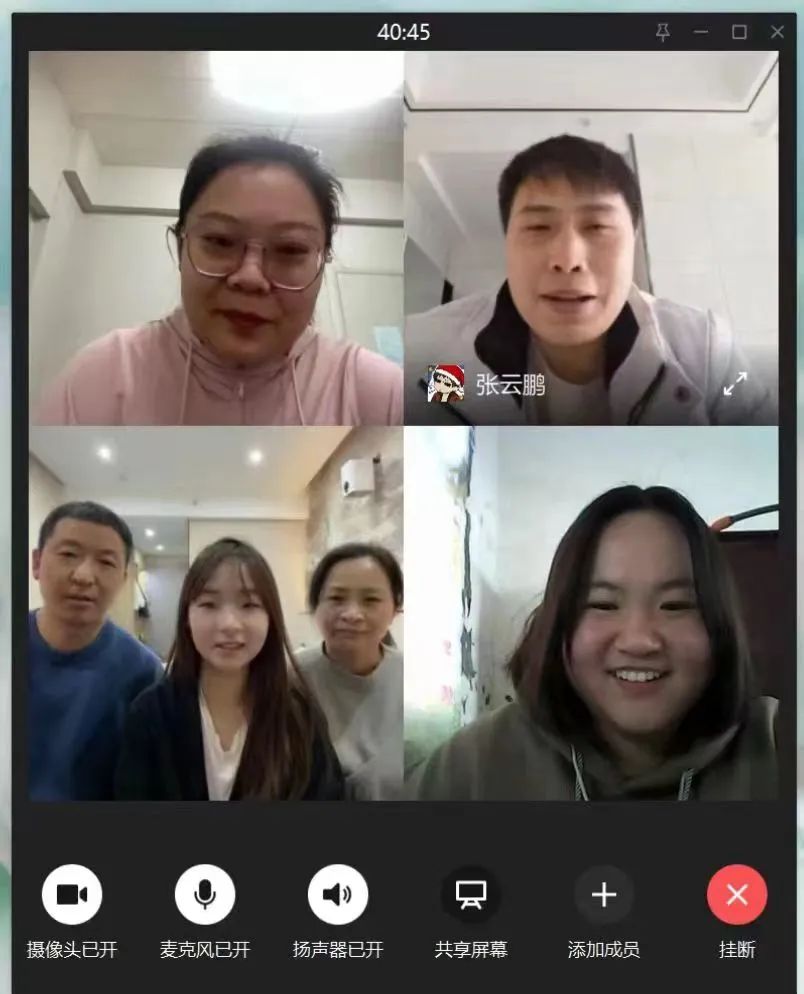
Task: Start screen sharing (共享屏幕)
Action: pyautogui.click(x=471, y=894)
